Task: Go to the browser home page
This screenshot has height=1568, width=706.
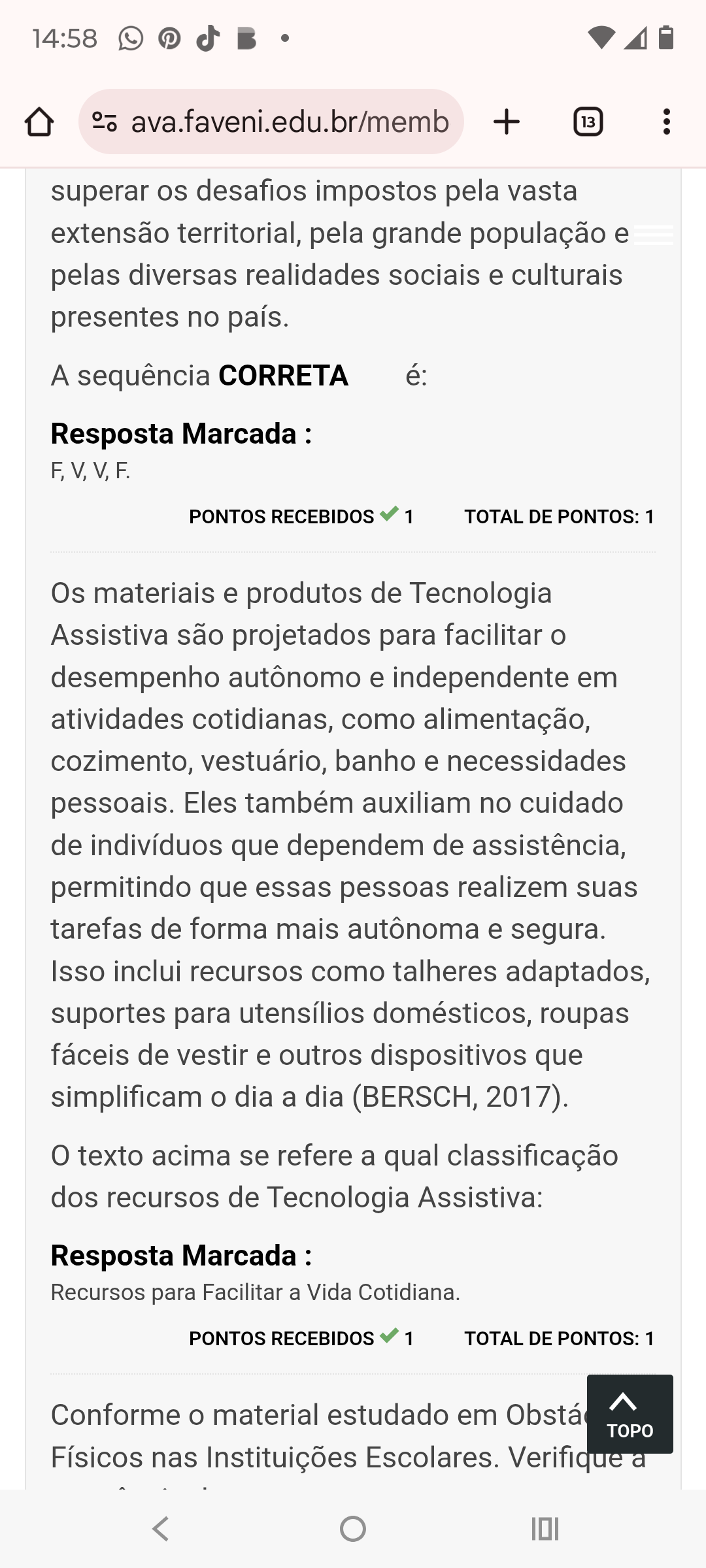Action: (x=39, y=122)
